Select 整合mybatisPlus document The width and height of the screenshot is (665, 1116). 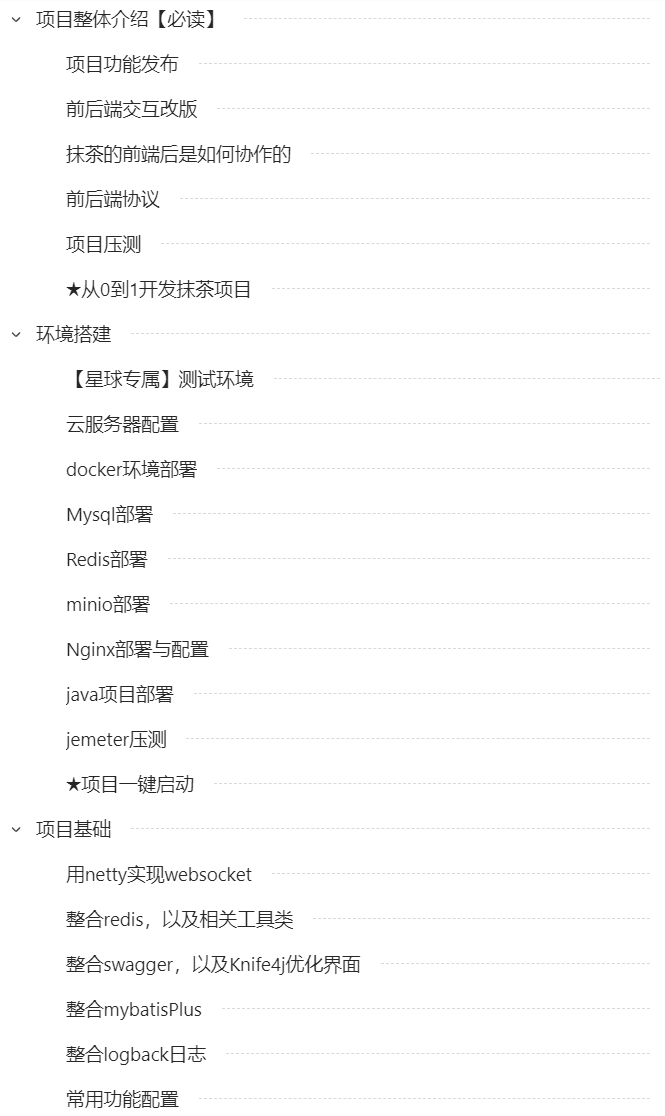tap(134, 1009)
